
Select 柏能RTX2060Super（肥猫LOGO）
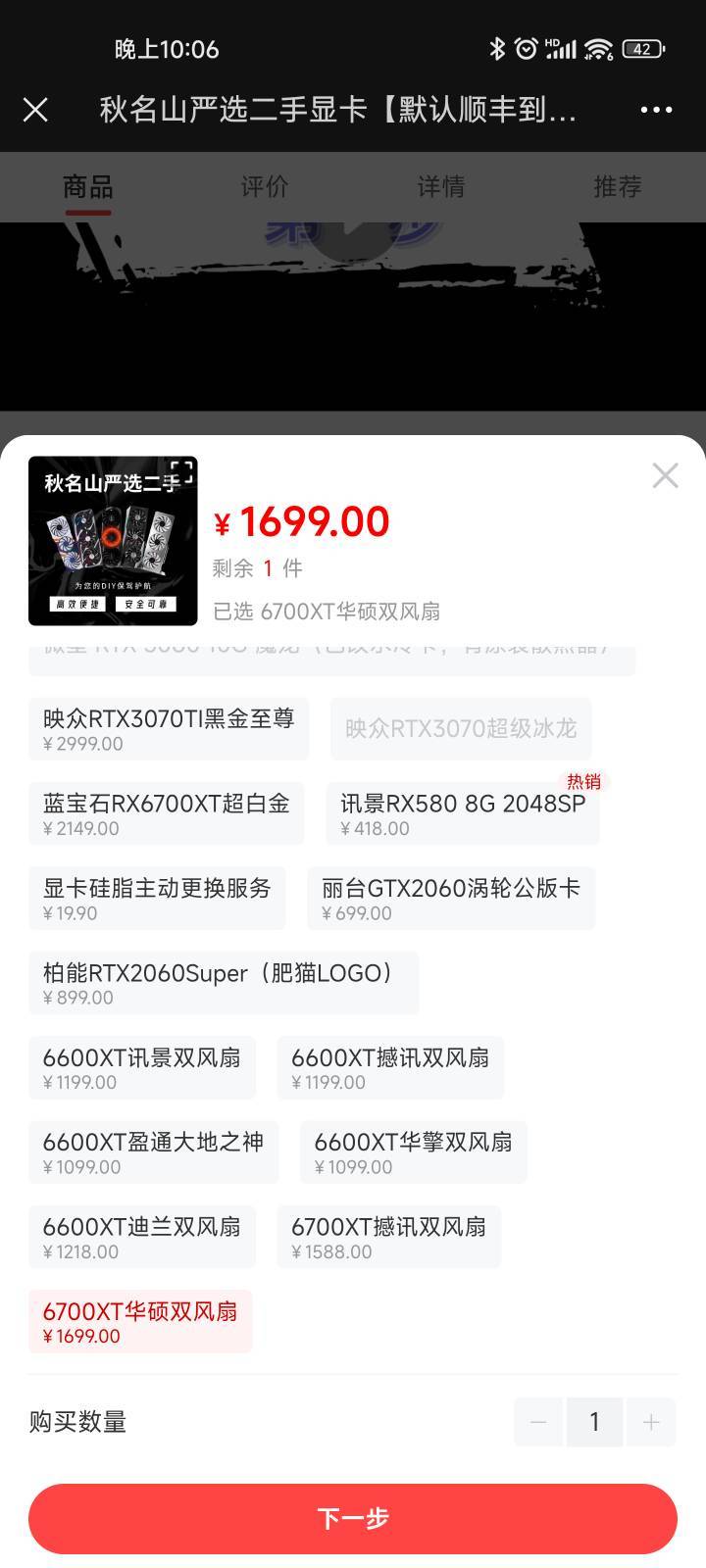click(x=224, y=983)
